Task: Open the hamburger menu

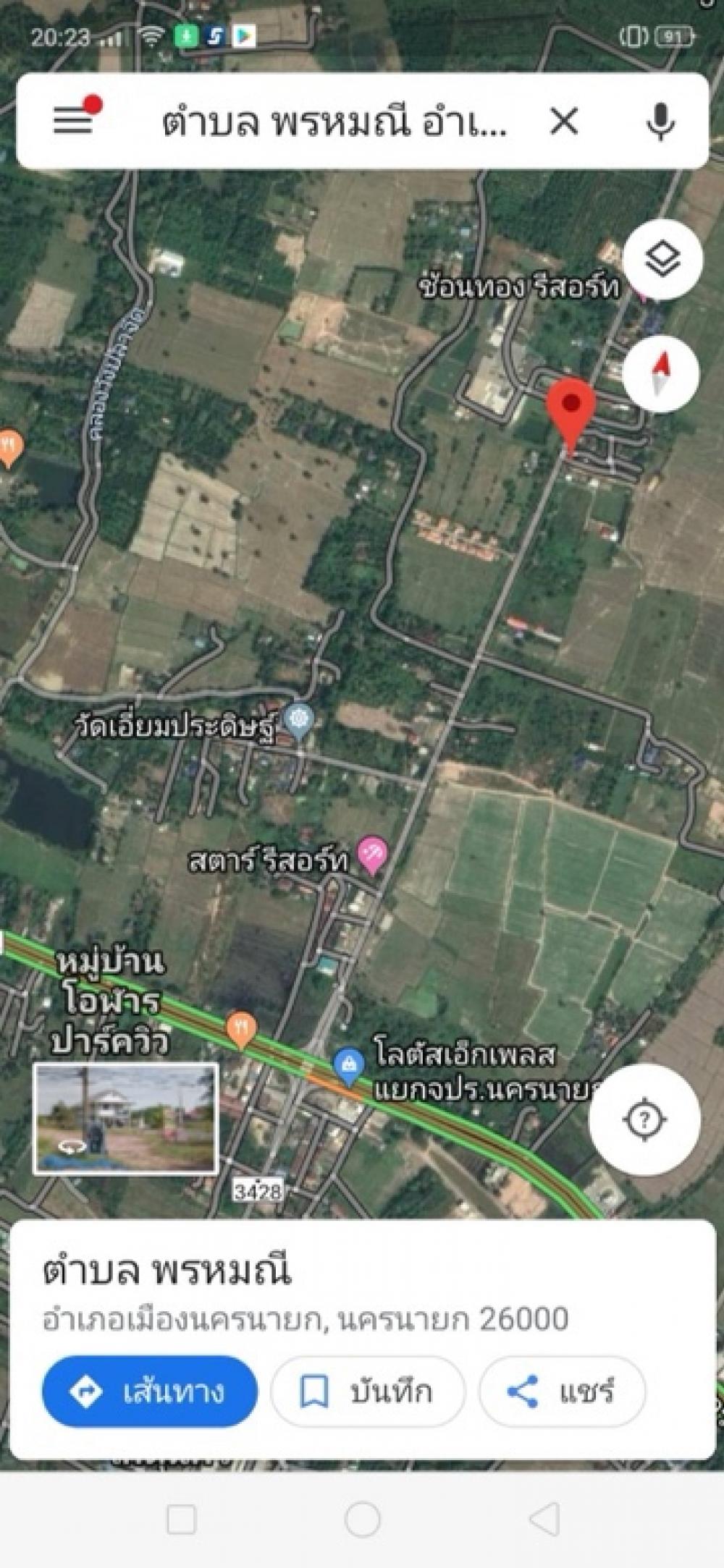Action: point(73,120)
